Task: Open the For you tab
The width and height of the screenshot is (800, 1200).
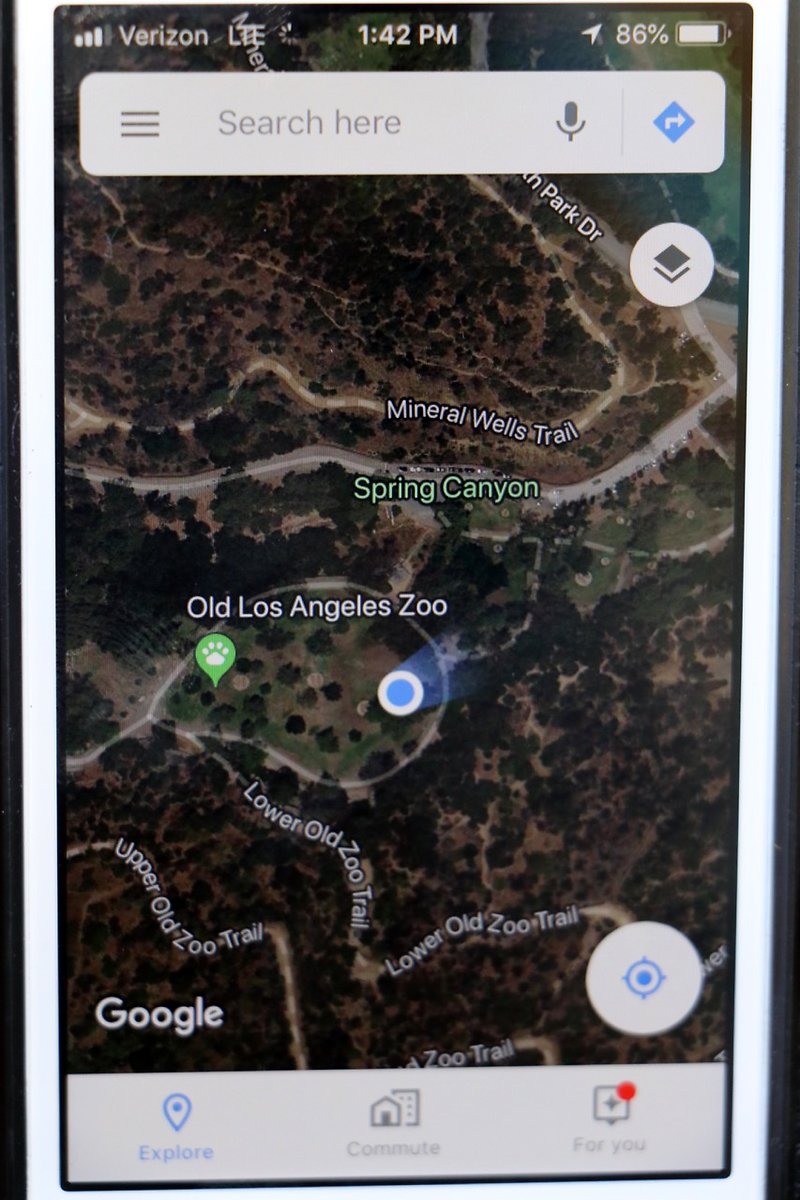Action: click(610, 1120)
